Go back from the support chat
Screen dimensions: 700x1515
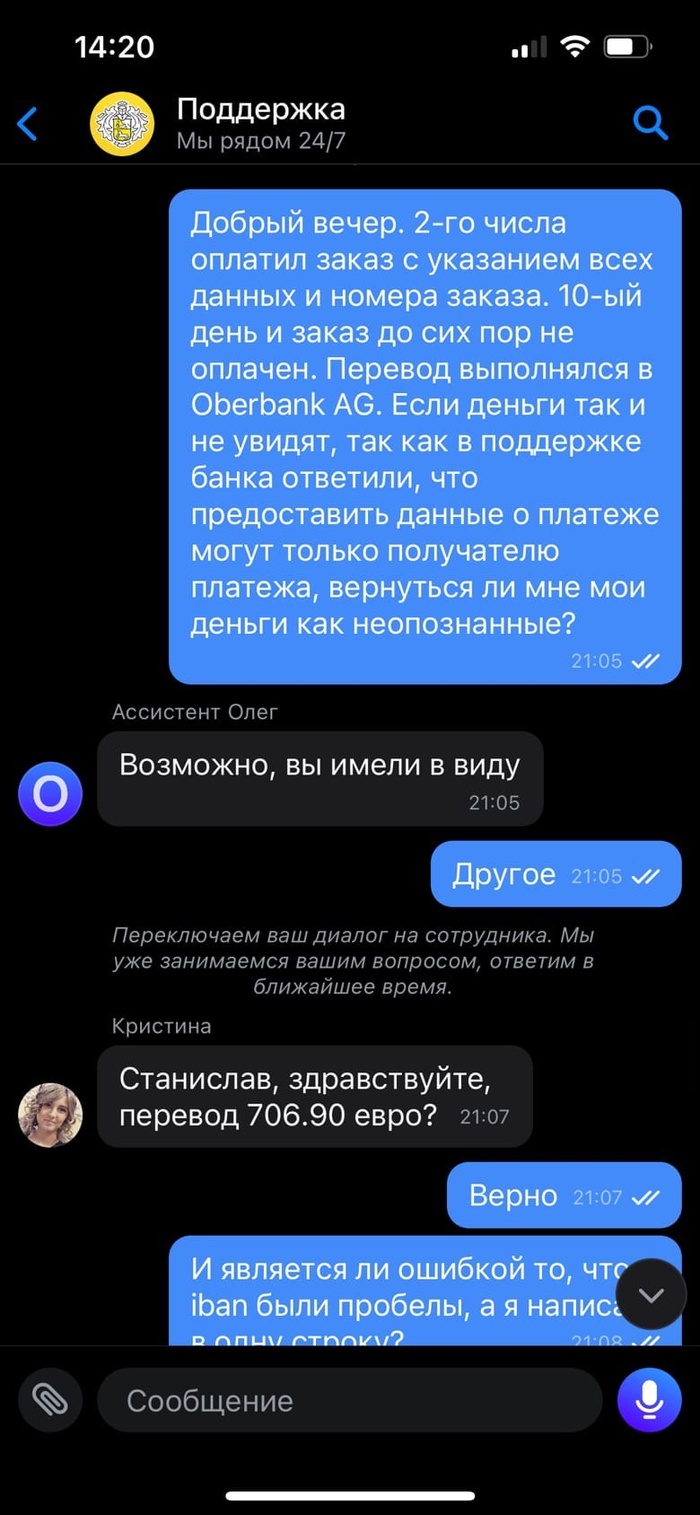tap(28, 124)
